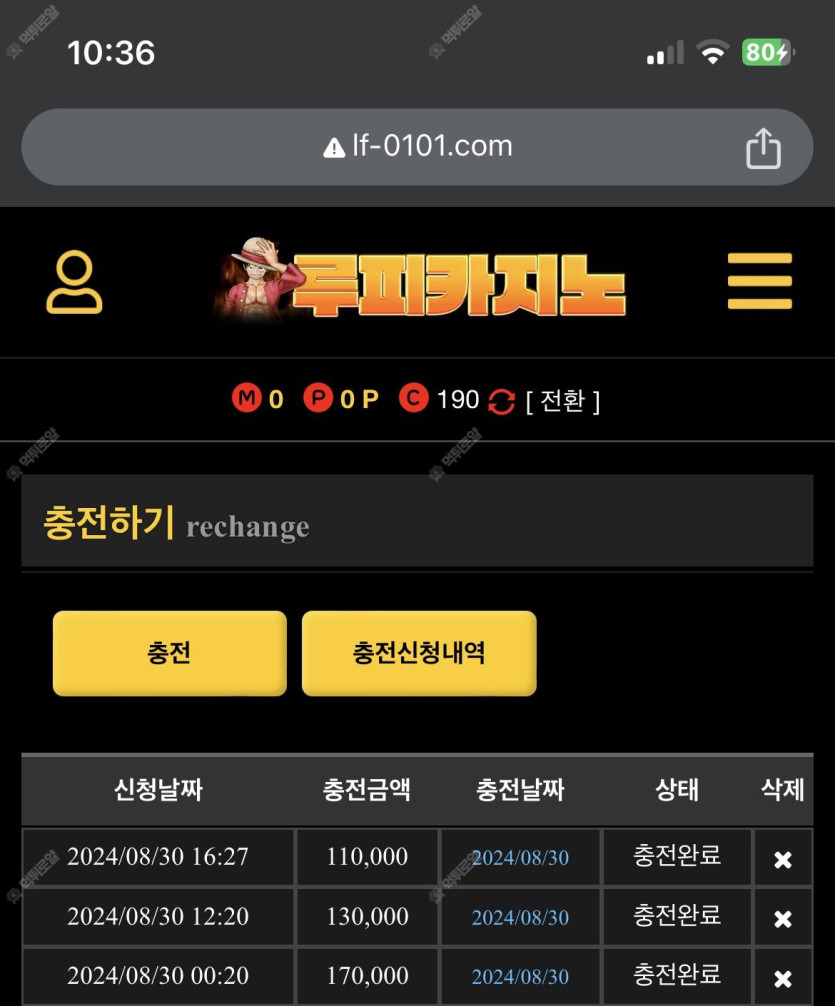Refresh the balance with the red arrows icon
835x1006 pixels.
click(x=501, y=402)
